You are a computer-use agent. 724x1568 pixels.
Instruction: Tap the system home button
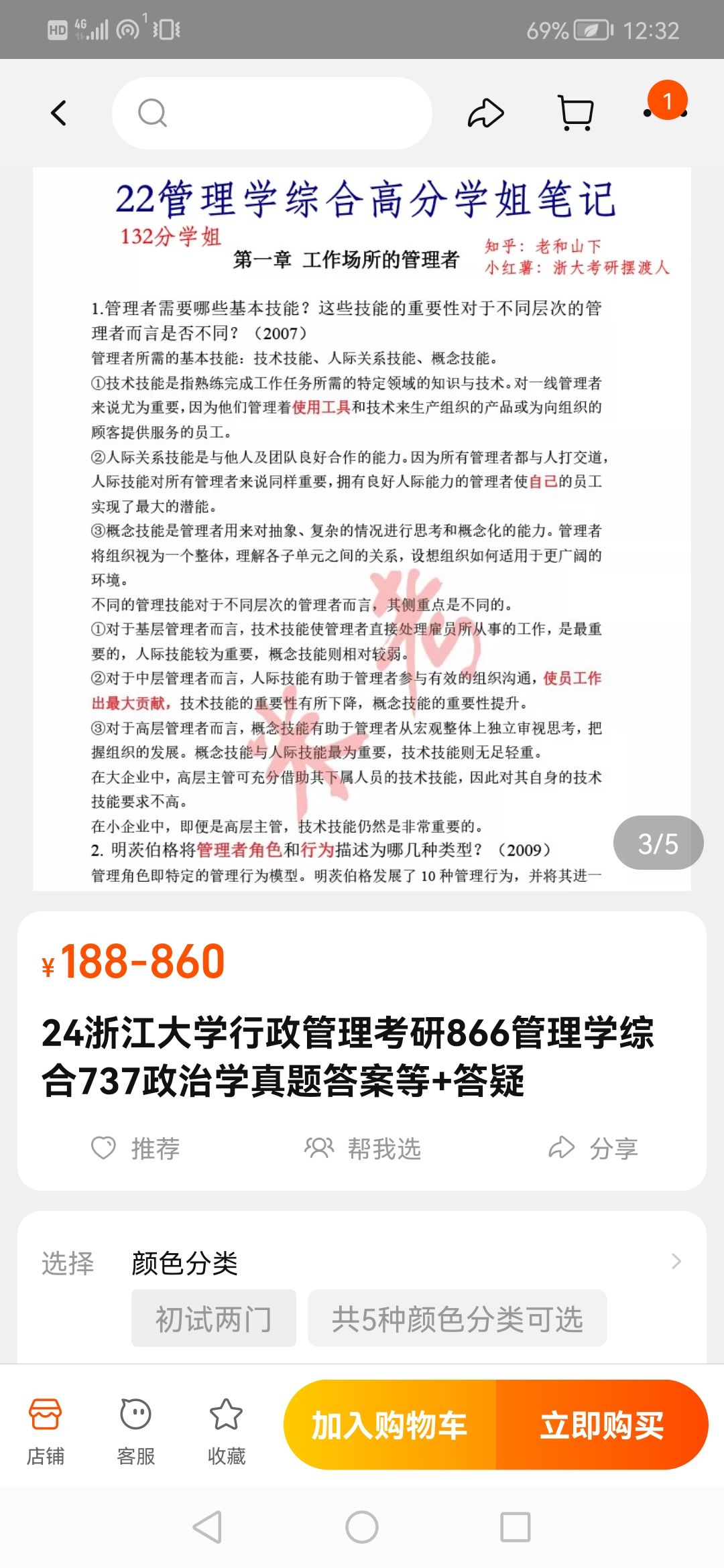tap(362, 1528)
